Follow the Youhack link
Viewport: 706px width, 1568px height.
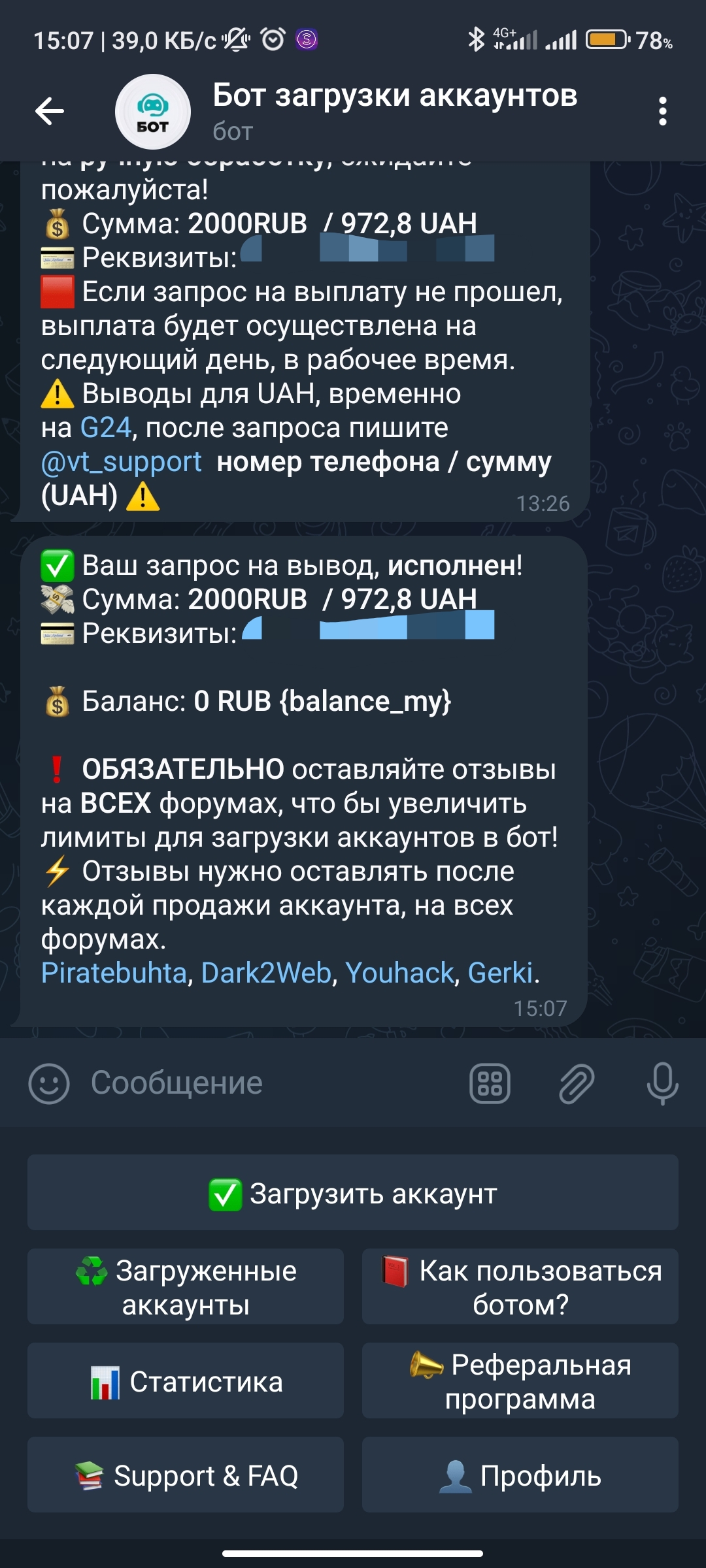coord(399,973)
